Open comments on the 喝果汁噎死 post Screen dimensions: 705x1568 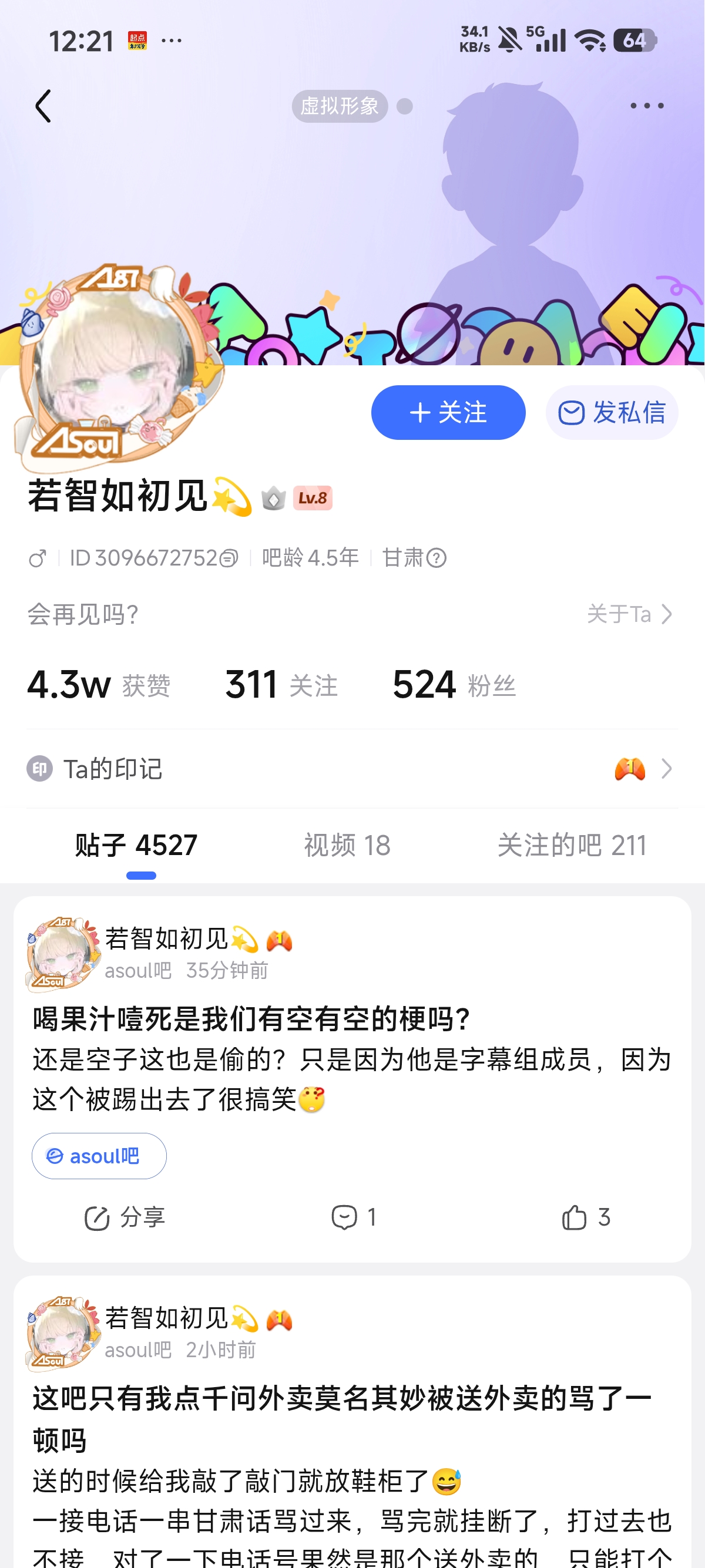pos(353,1217)
